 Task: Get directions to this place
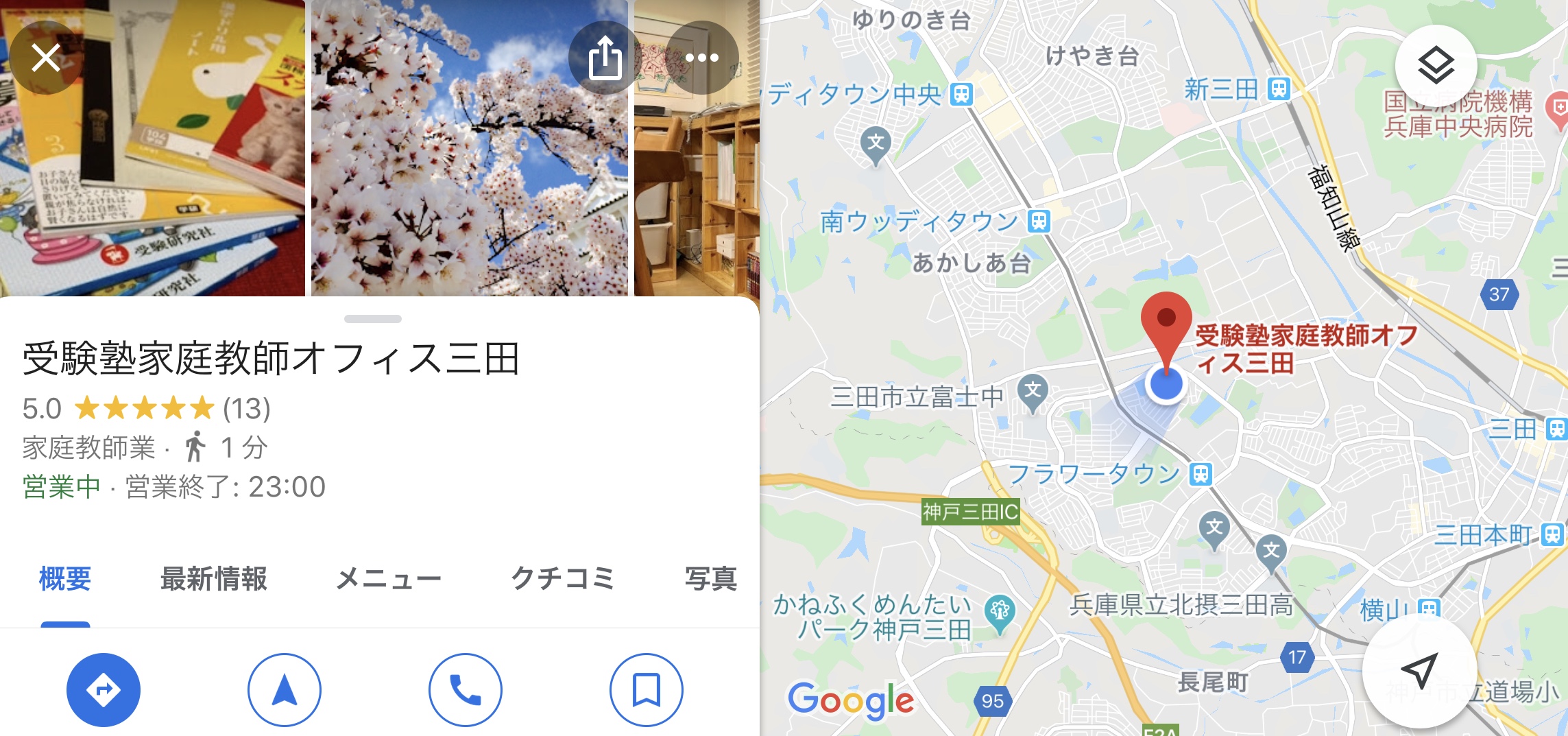click(x=104, y=689)
